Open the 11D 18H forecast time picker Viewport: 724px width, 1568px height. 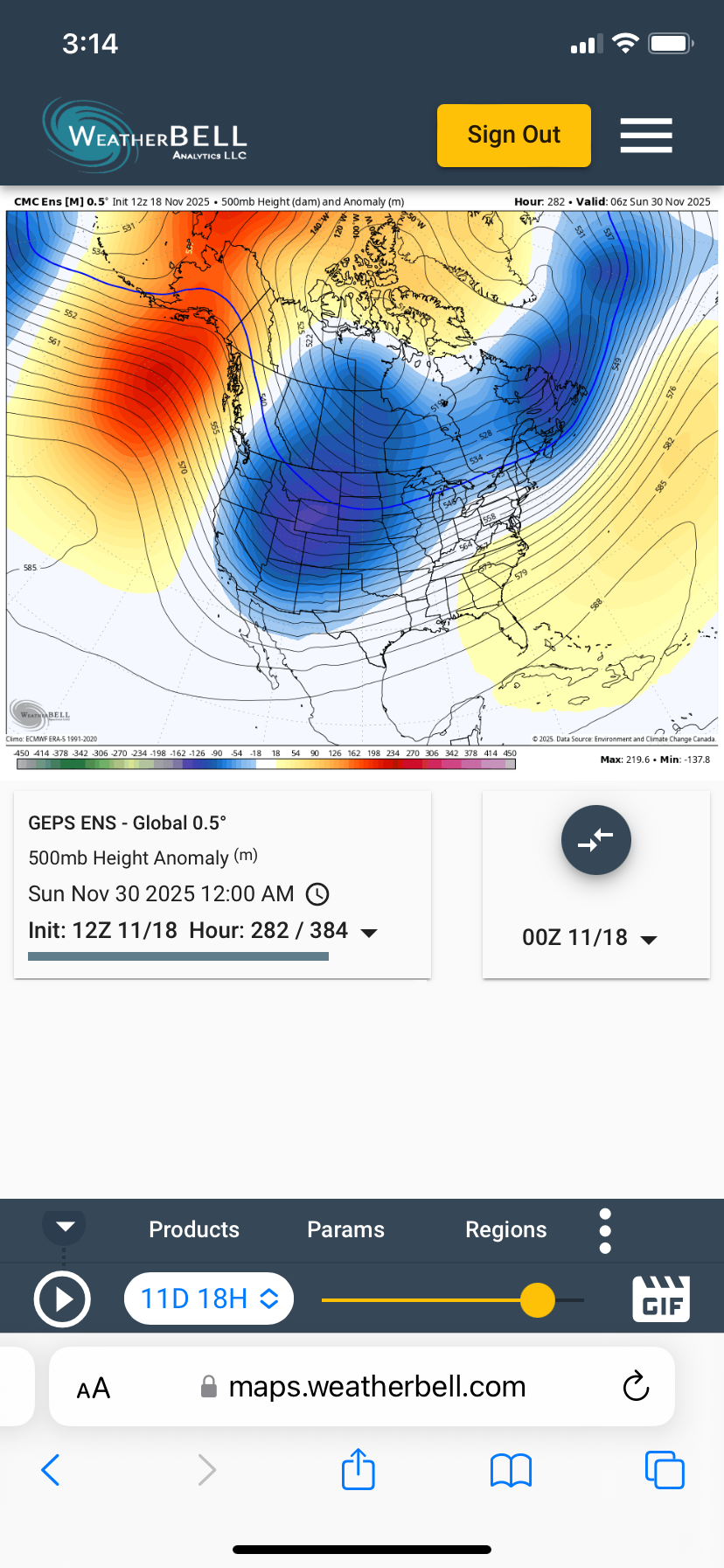click(209, 1298)
